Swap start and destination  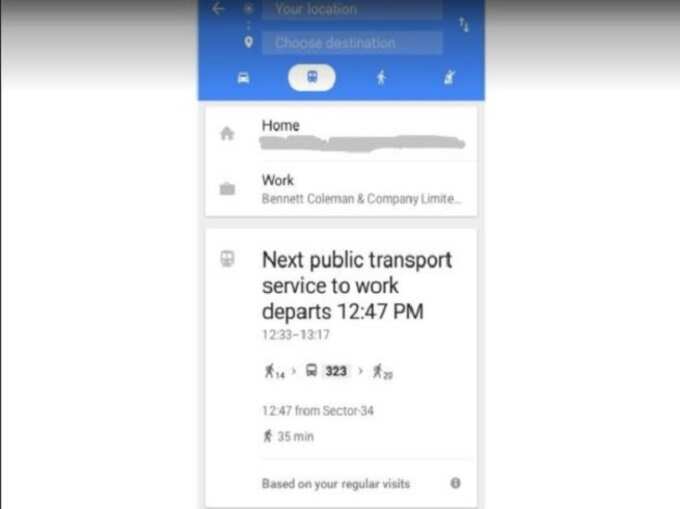point(464,24)
